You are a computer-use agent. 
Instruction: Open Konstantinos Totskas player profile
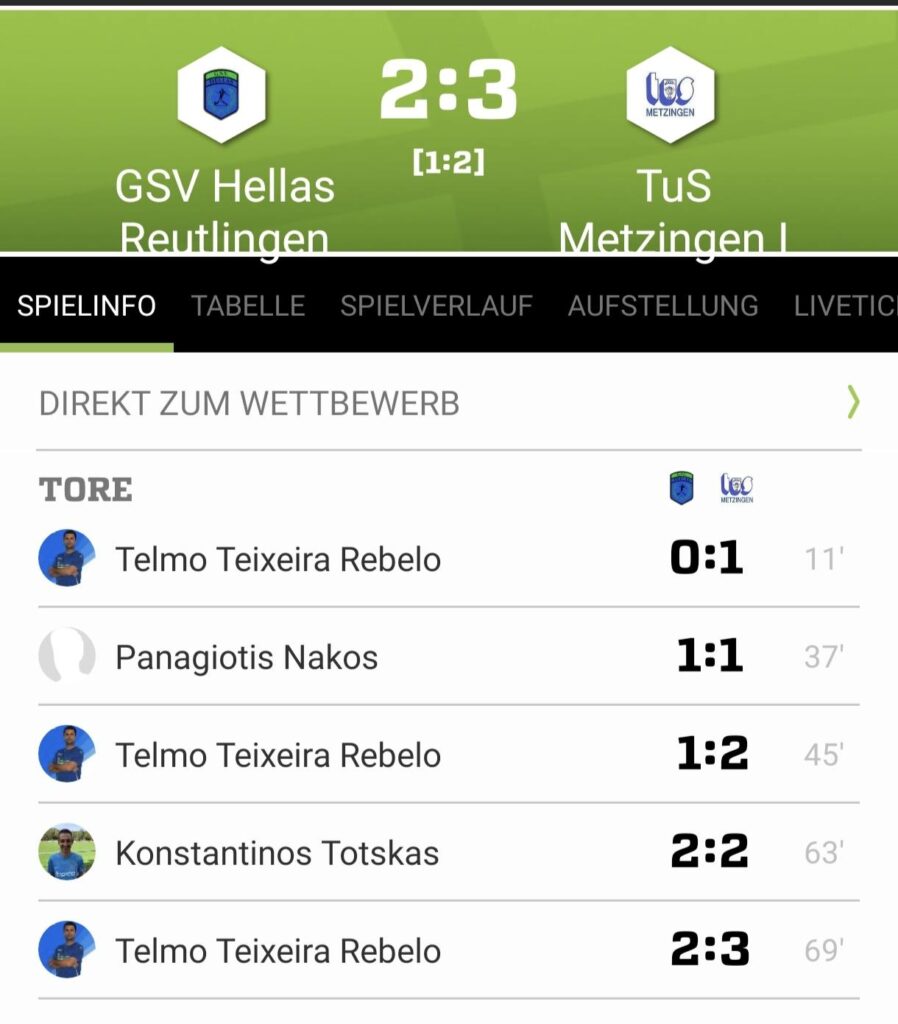(x=277, y=853)
